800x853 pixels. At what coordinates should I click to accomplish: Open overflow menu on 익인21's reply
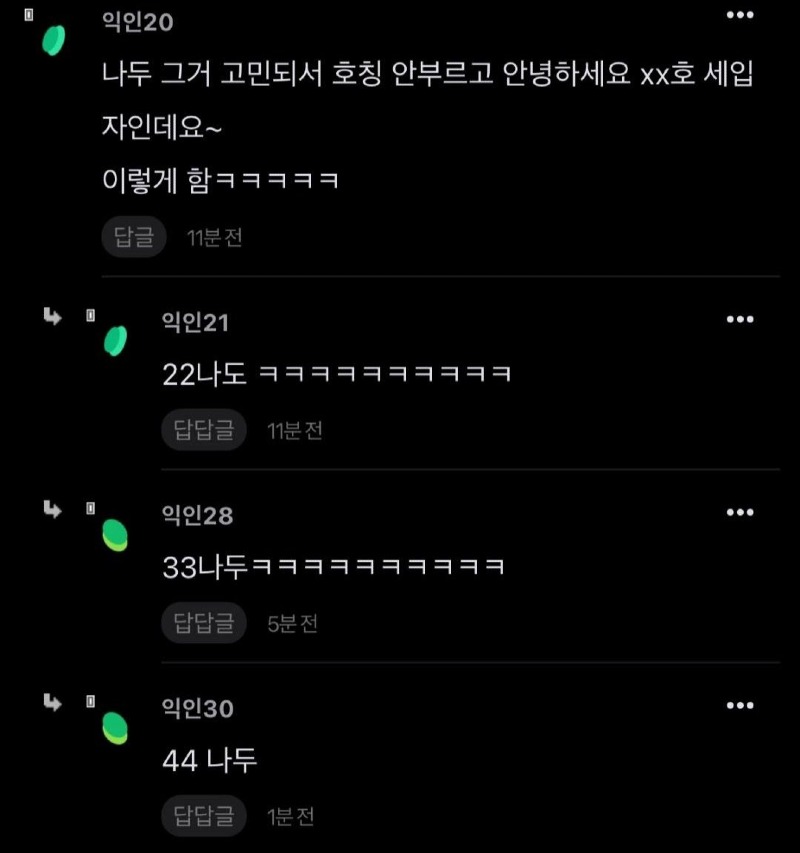pyautogui.click(x=739, y=320)
